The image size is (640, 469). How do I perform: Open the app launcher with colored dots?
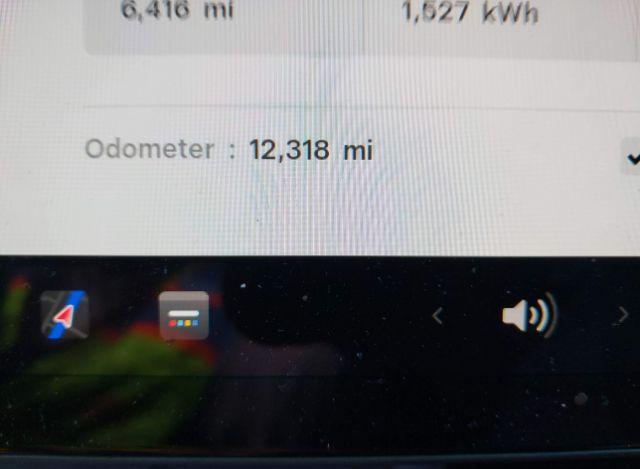pyautogui.click(x=184, y=316)
